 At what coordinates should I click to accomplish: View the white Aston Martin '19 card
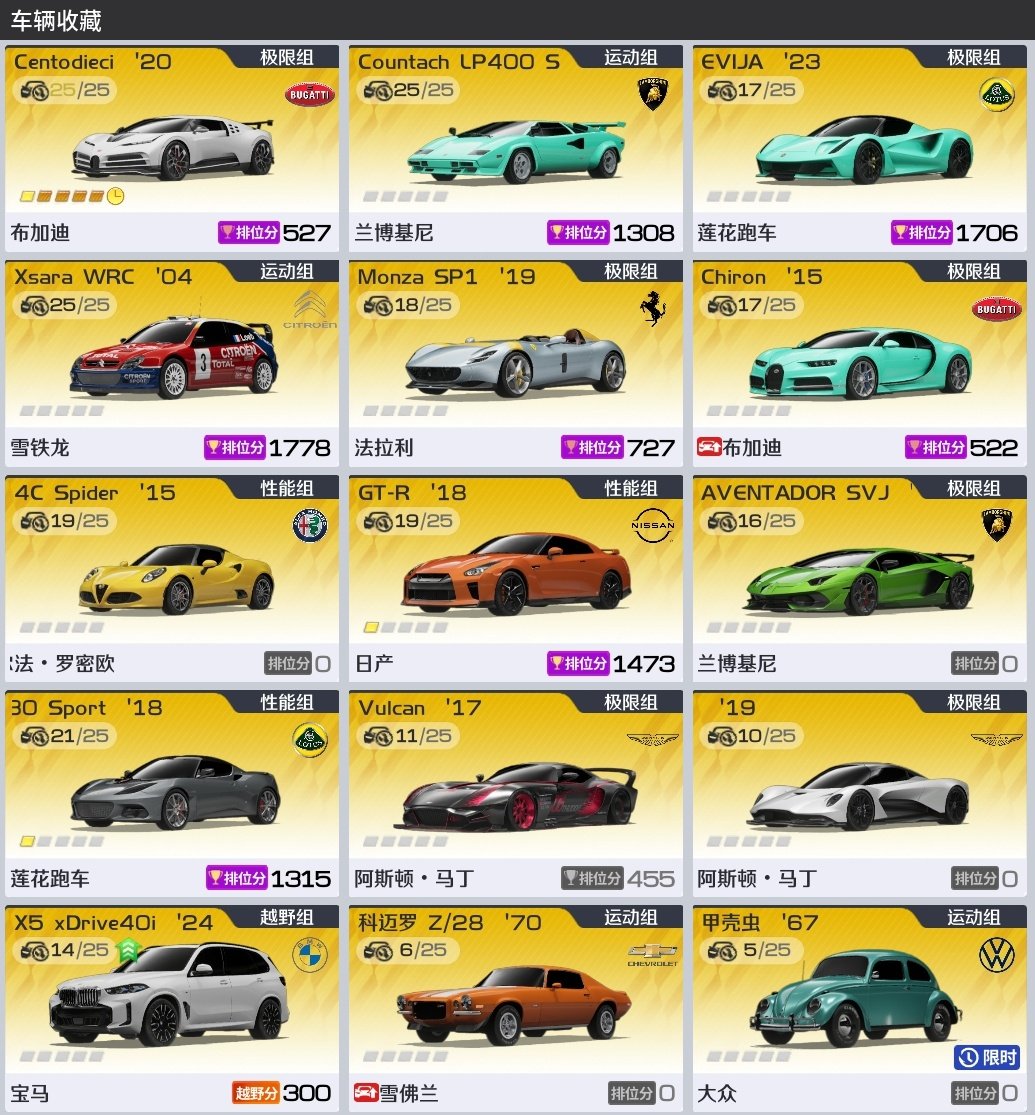click(x=859, y=793)
